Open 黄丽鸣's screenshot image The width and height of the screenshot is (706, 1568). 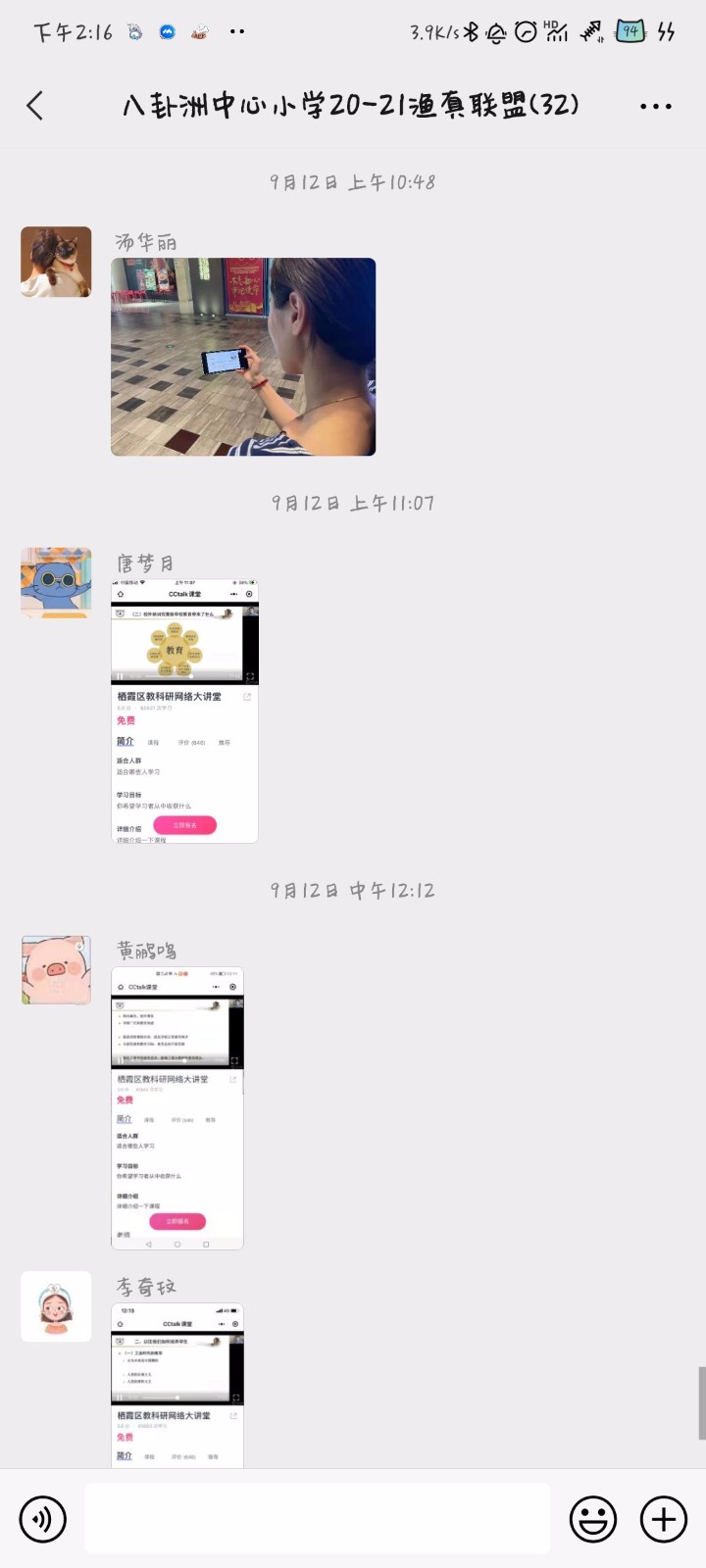point(177,1107)
